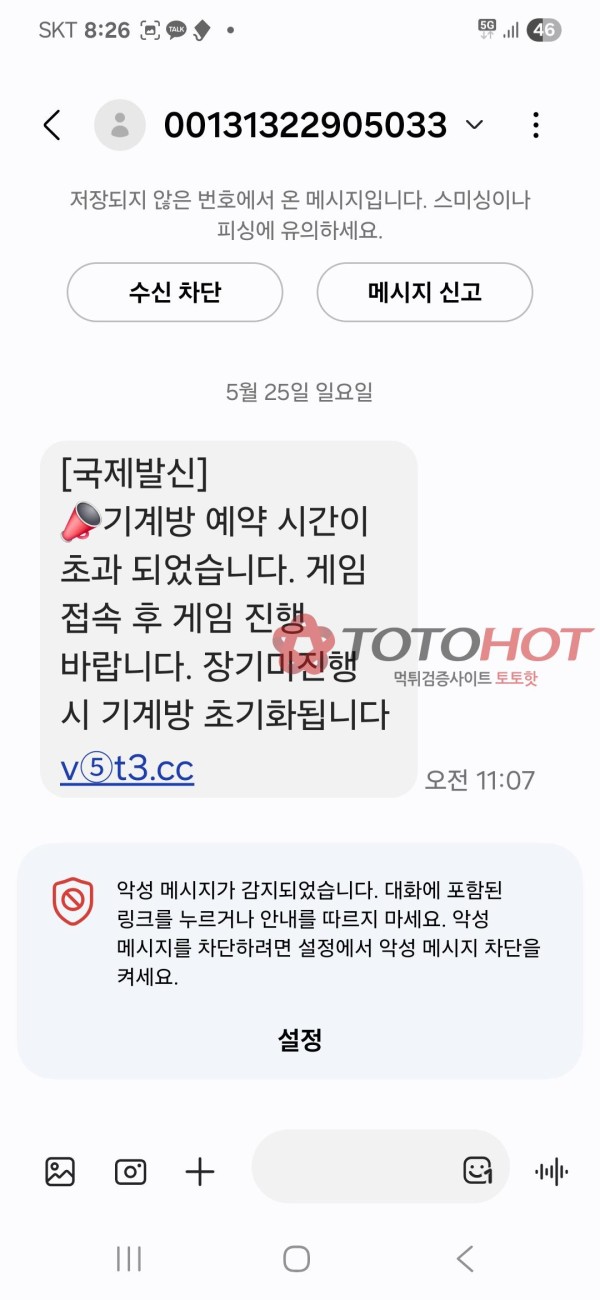Tap the system home button
Viewport: 600px width, 1300px height.
tap(296, 1259)
